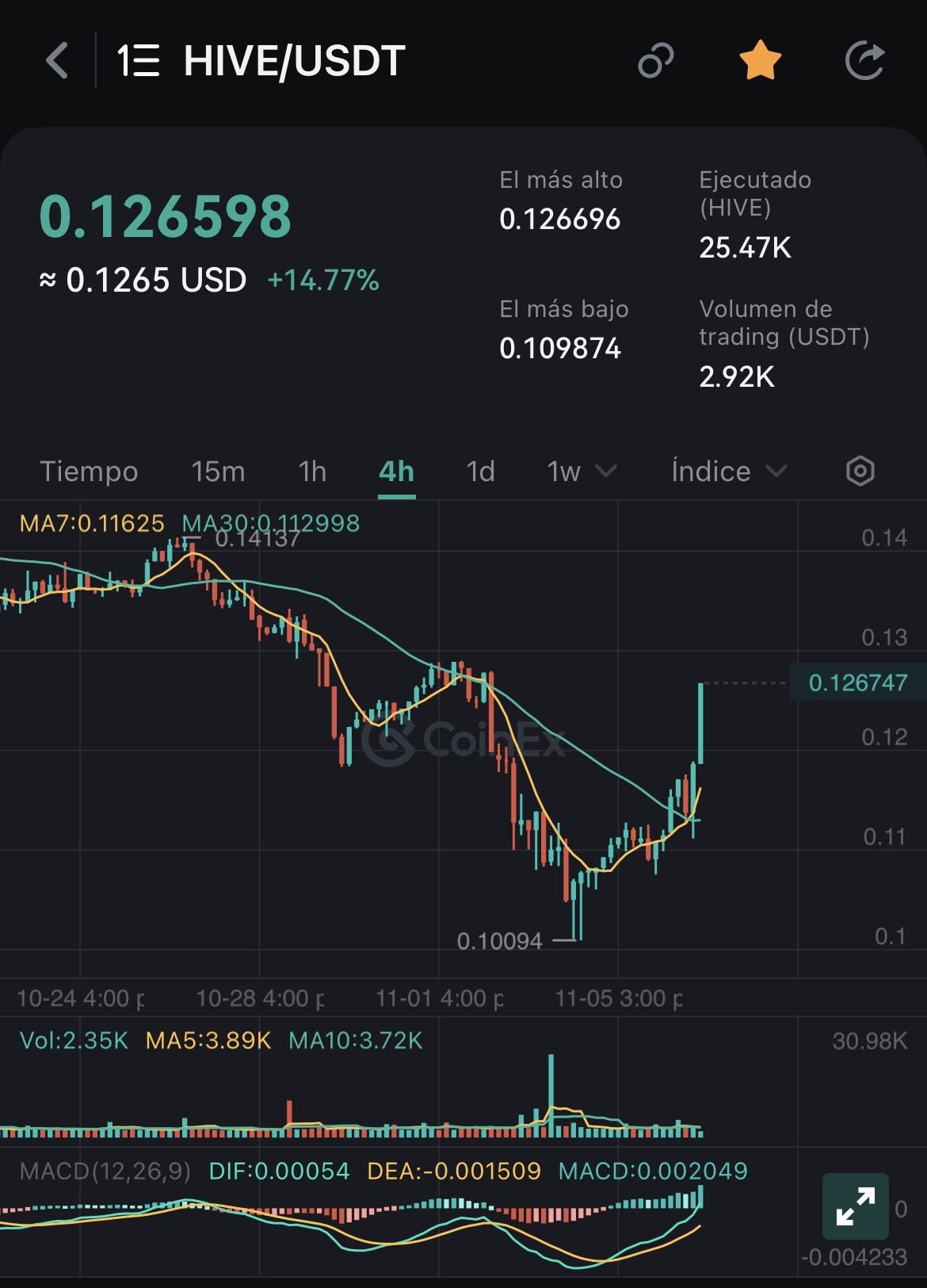This screenshot has height=1288, width=927.
Task: Expand the chart to full screen
Action: (x=856, y=1206)
